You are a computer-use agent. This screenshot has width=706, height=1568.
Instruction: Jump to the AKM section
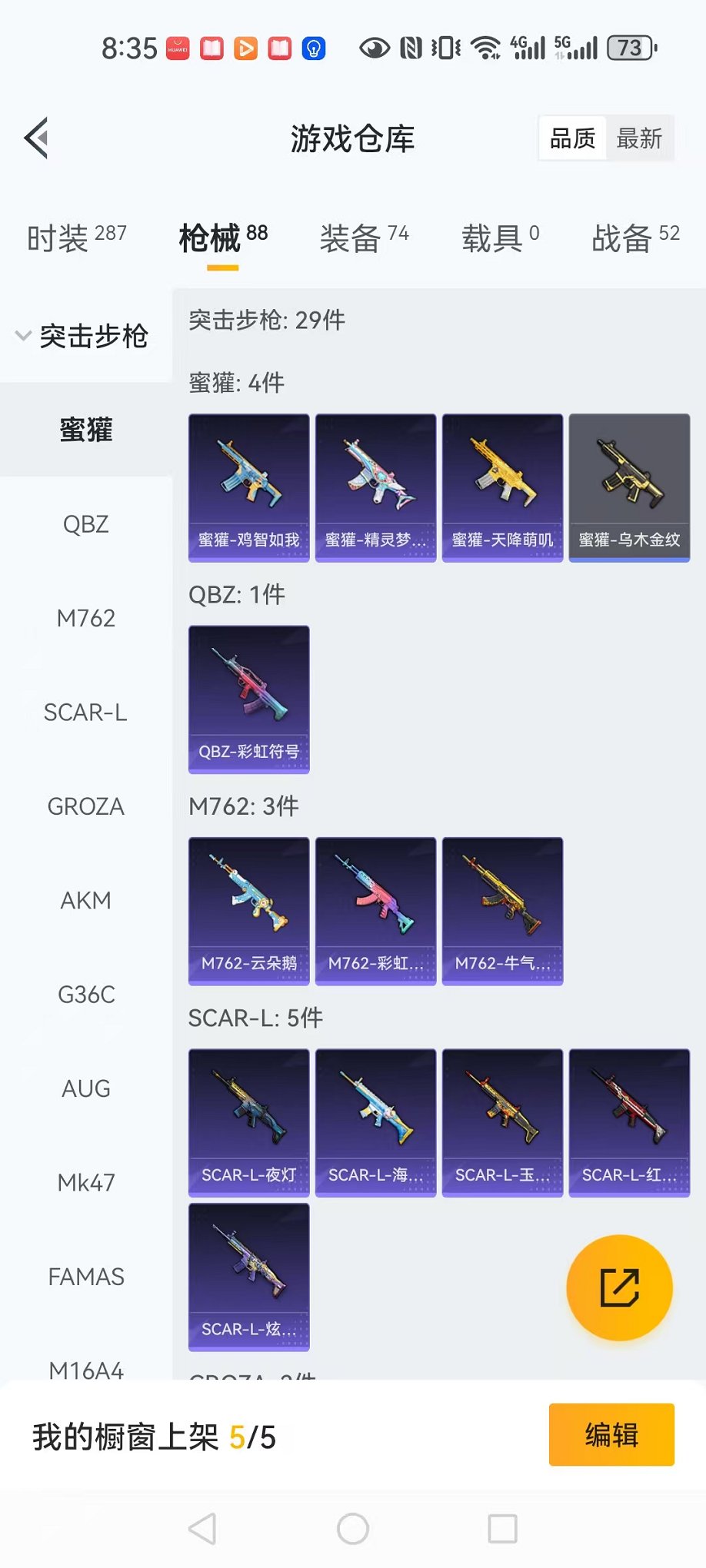click(86, 900)
